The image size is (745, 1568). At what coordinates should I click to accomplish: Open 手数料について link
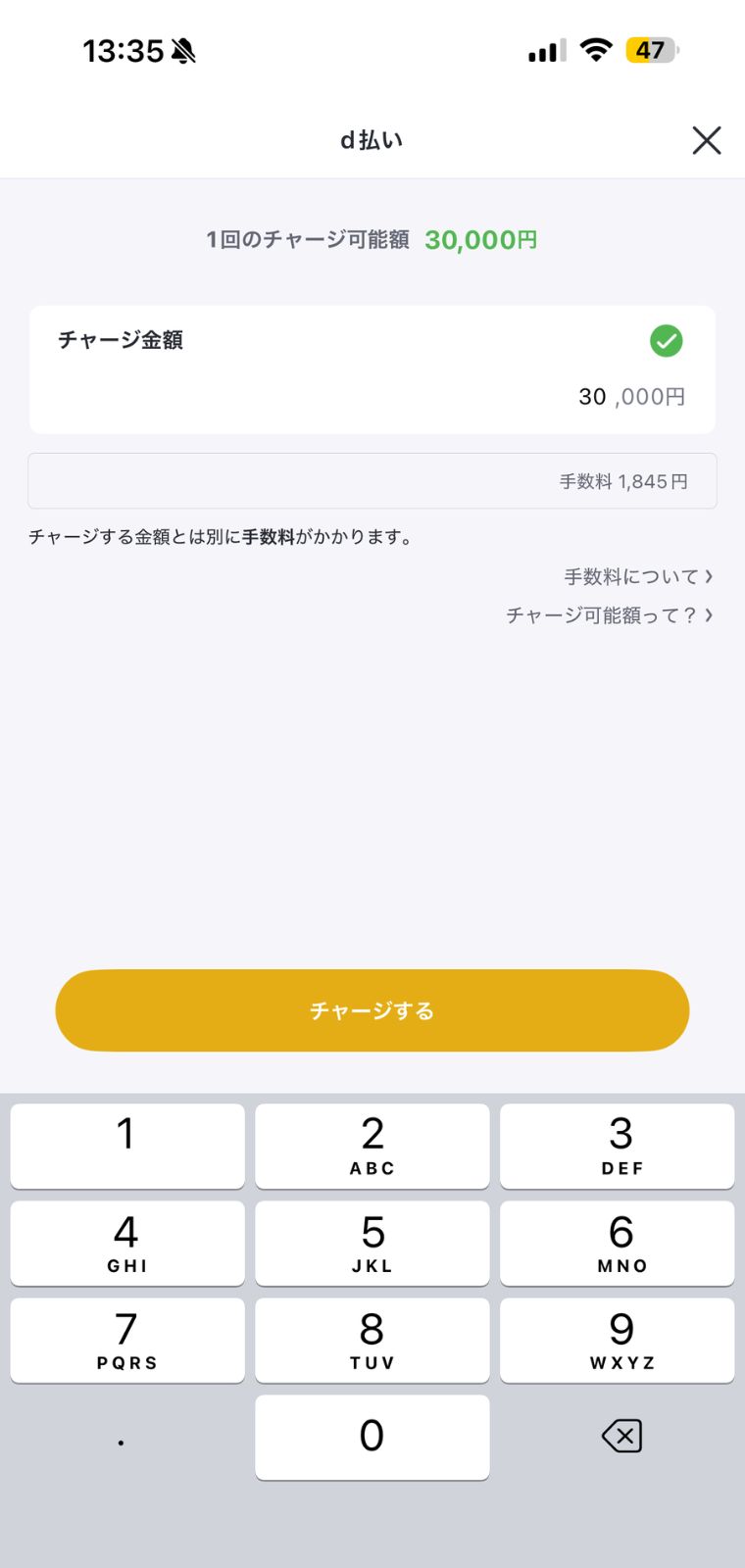pyautogui.click(x=638, y=576)
